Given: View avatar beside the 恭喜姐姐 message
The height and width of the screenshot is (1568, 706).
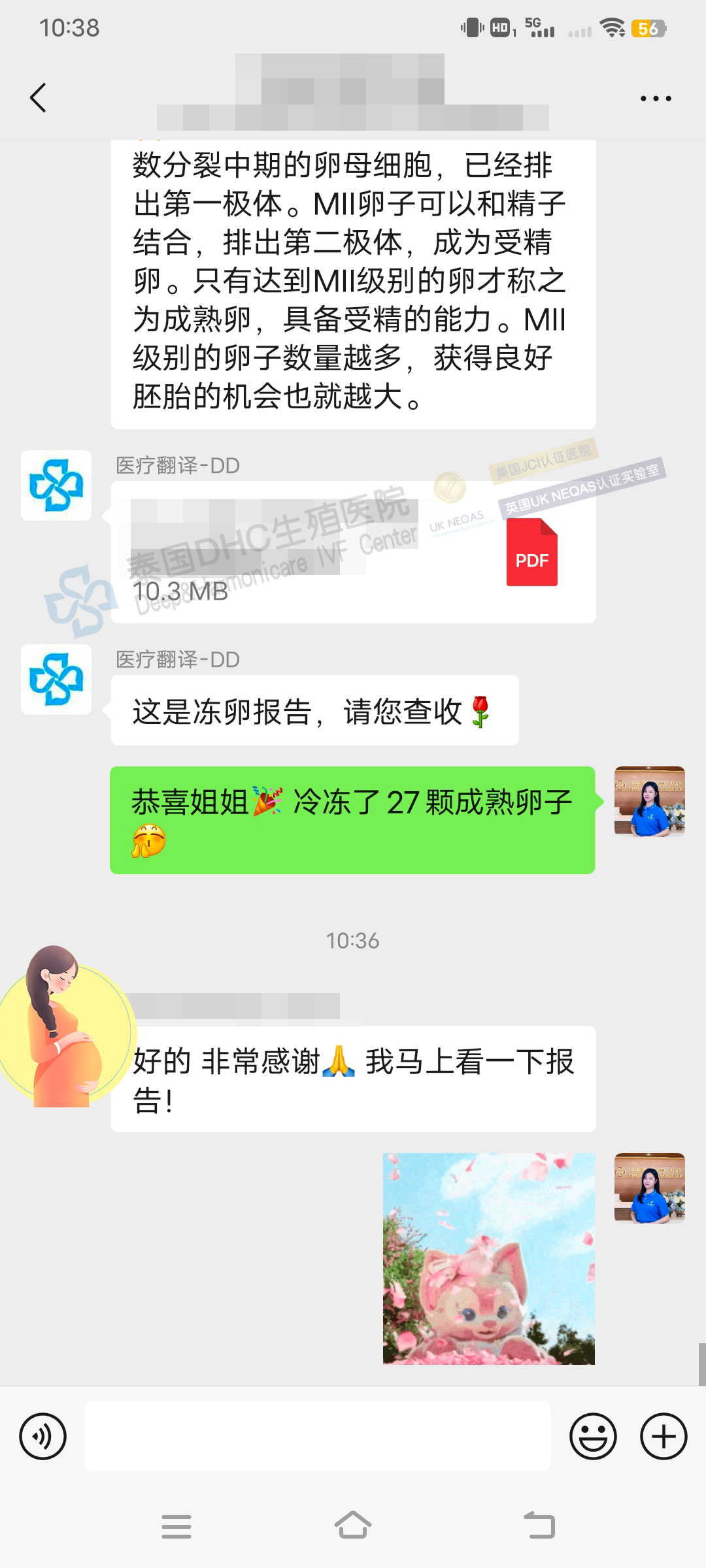Looking at the screenshot, I should click(649, 801).
